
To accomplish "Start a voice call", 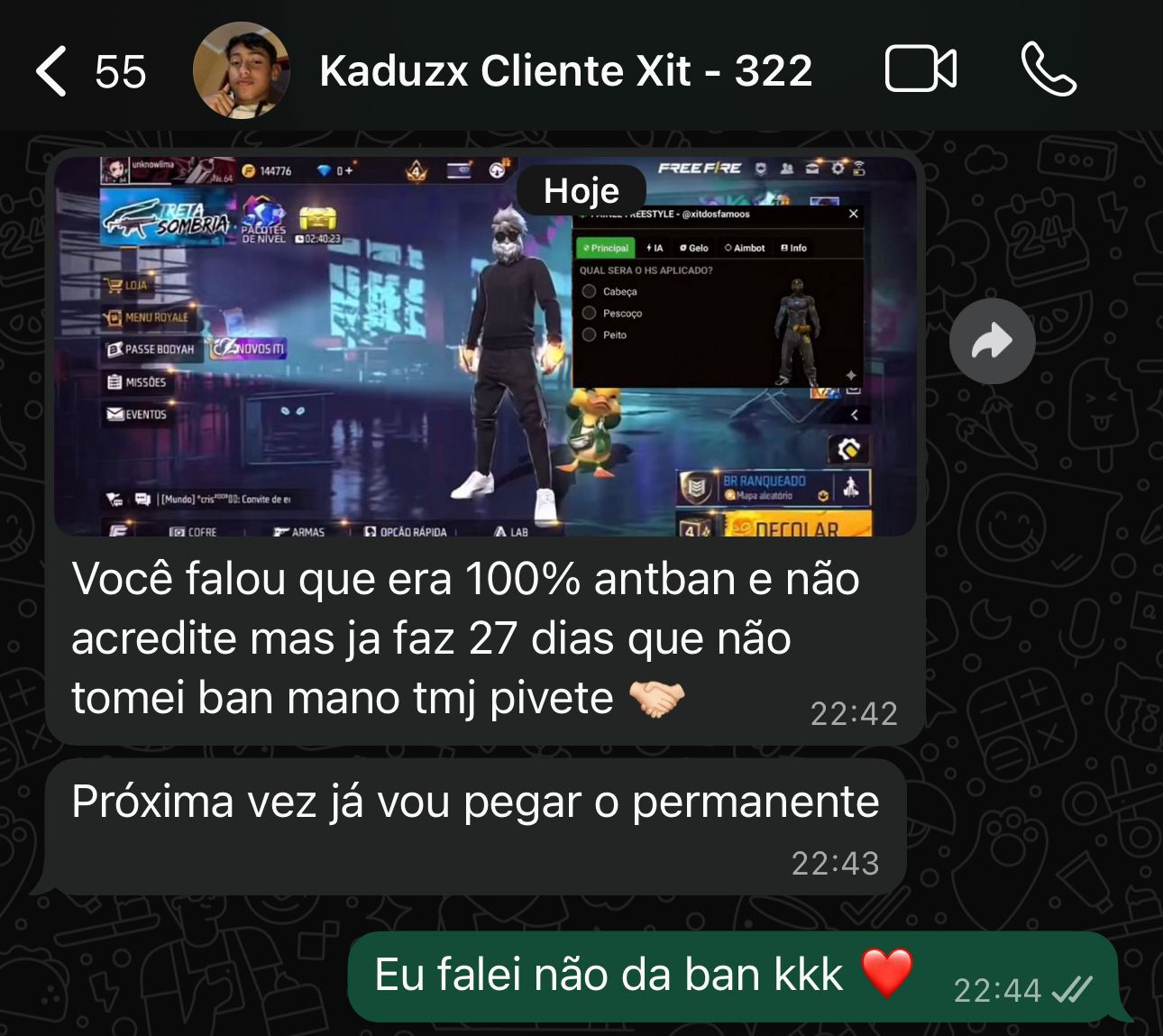I will [1049, 69].
